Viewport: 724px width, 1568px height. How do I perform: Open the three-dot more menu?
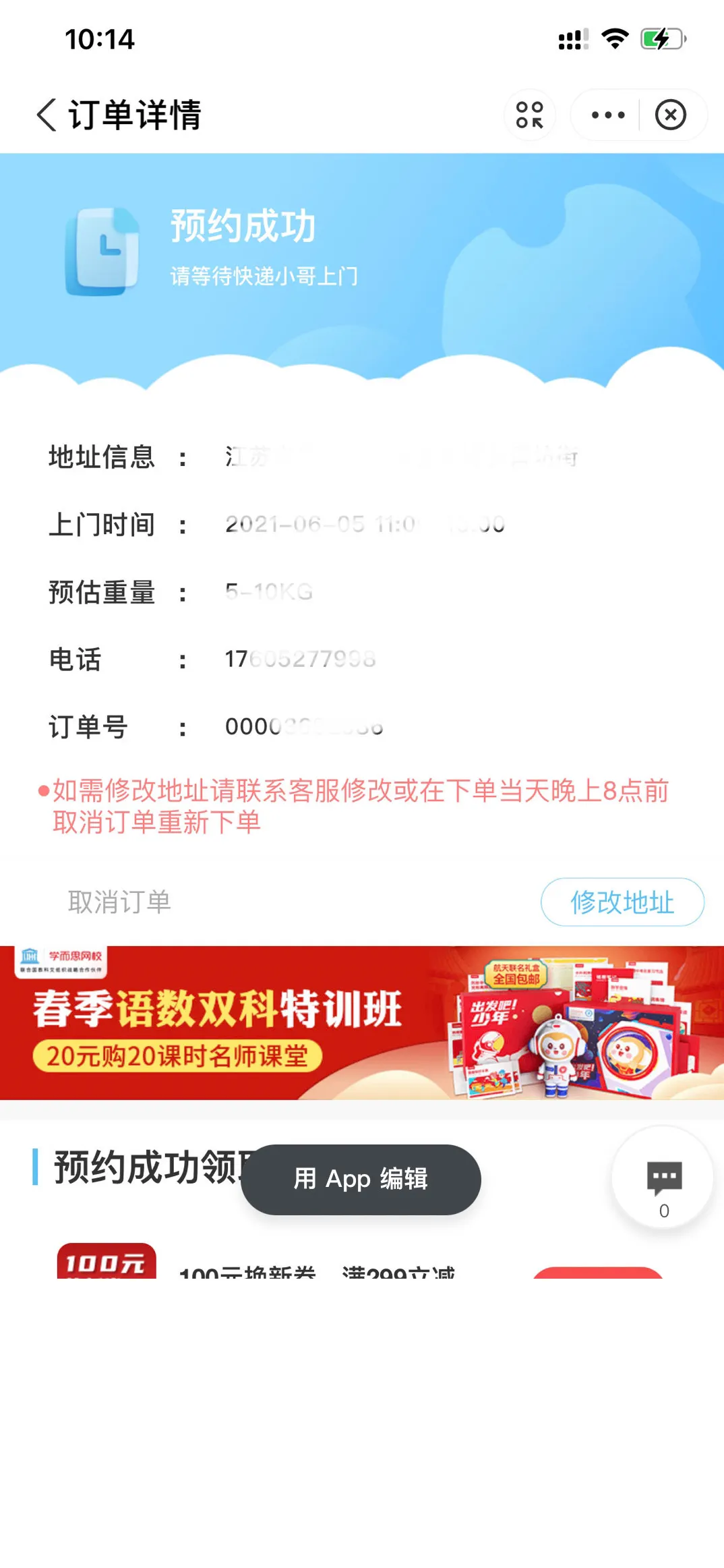coord(607,115)
